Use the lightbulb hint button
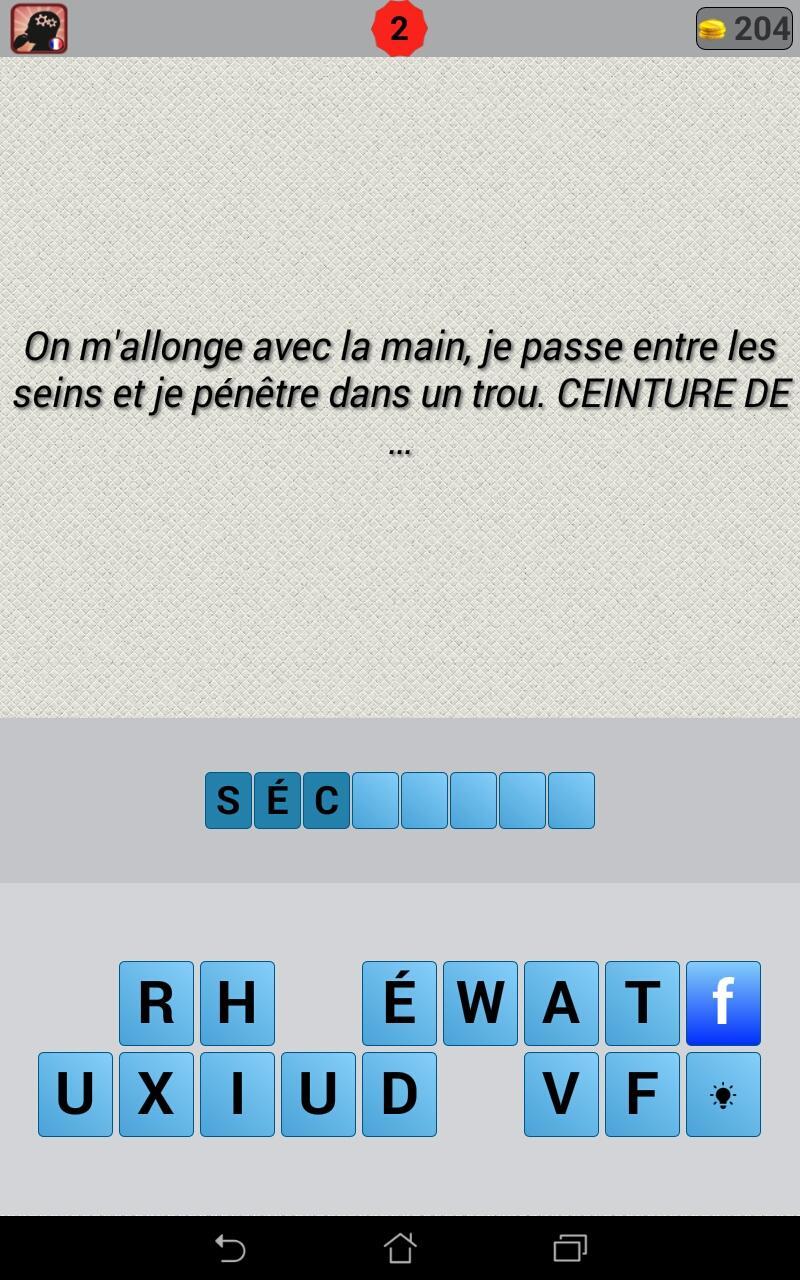 723,1094
